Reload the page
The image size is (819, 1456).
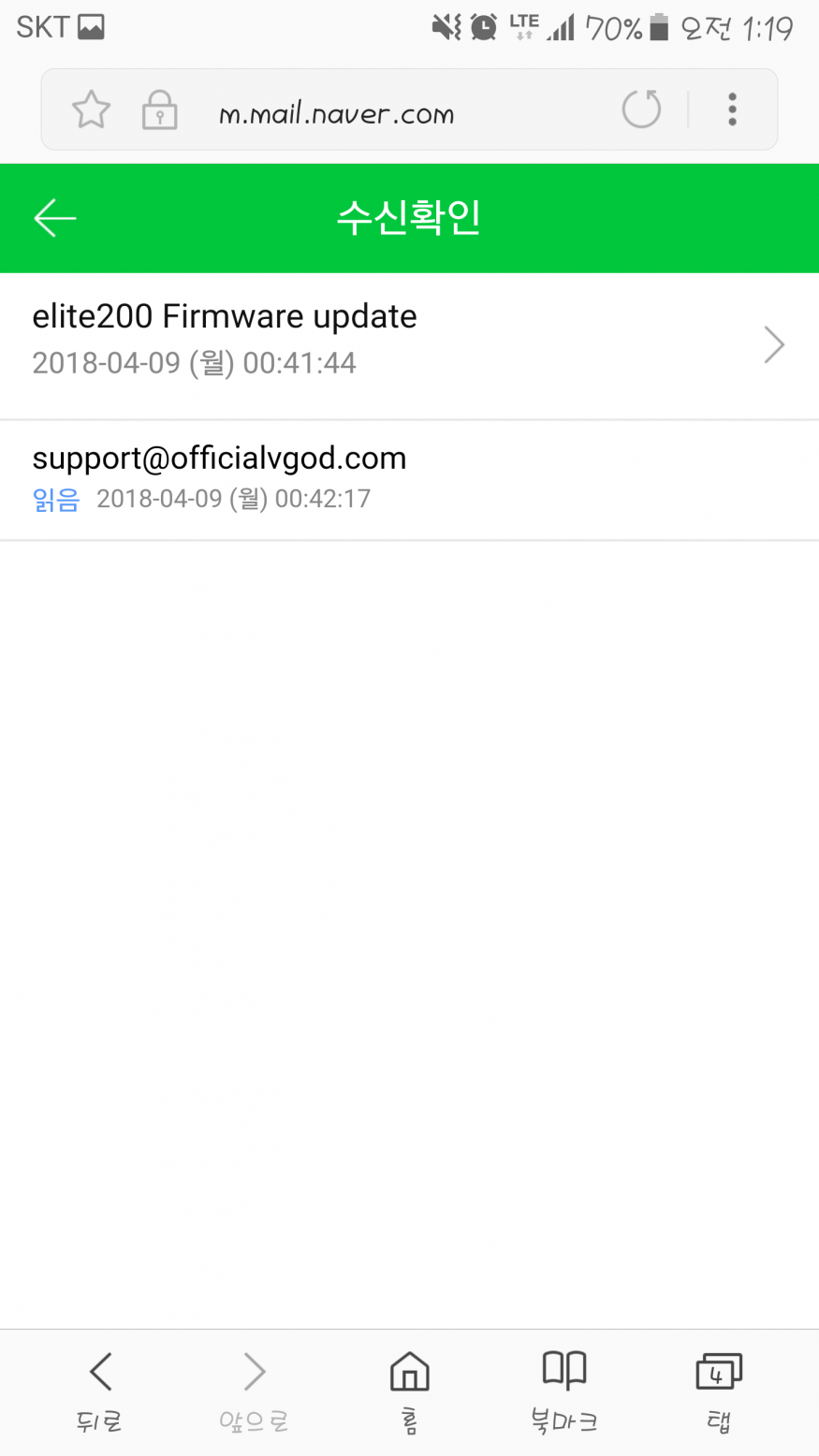[x=641, y=109]
